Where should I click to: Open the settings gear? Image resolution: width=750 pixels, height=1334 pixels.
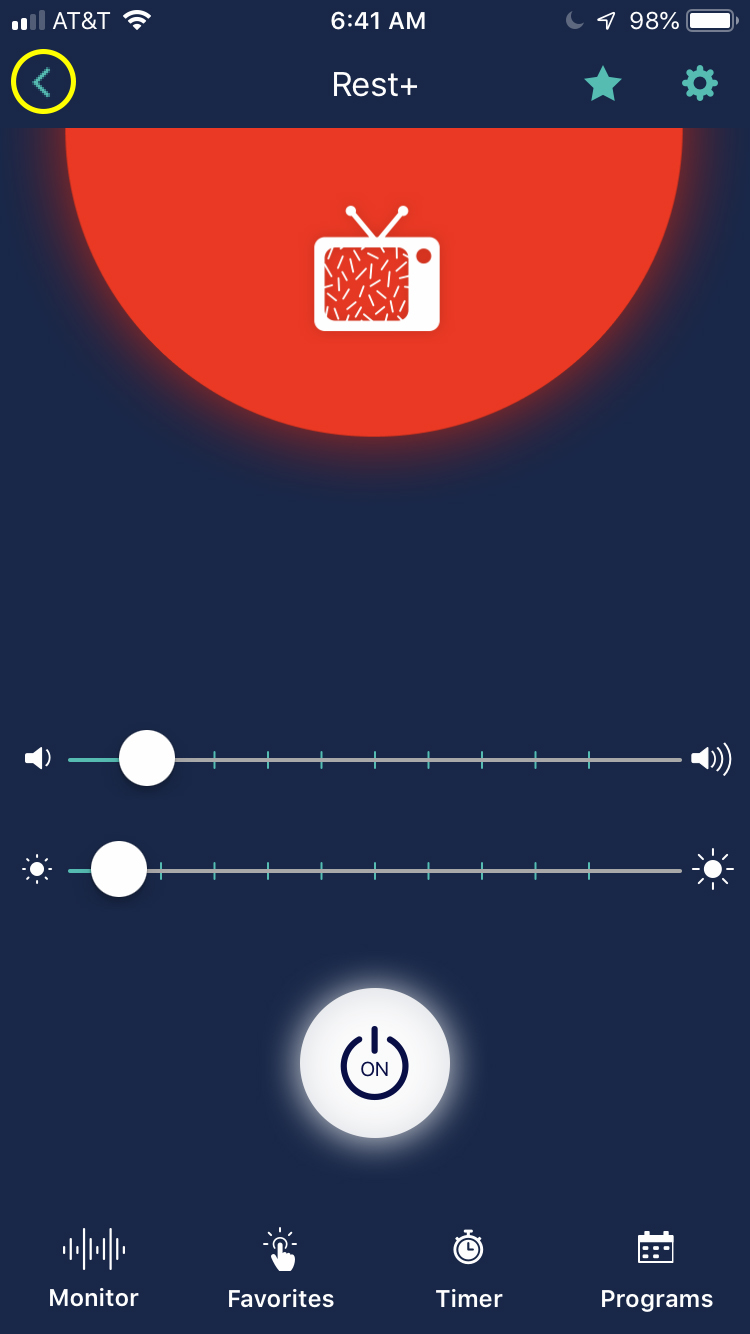(699, 84)
